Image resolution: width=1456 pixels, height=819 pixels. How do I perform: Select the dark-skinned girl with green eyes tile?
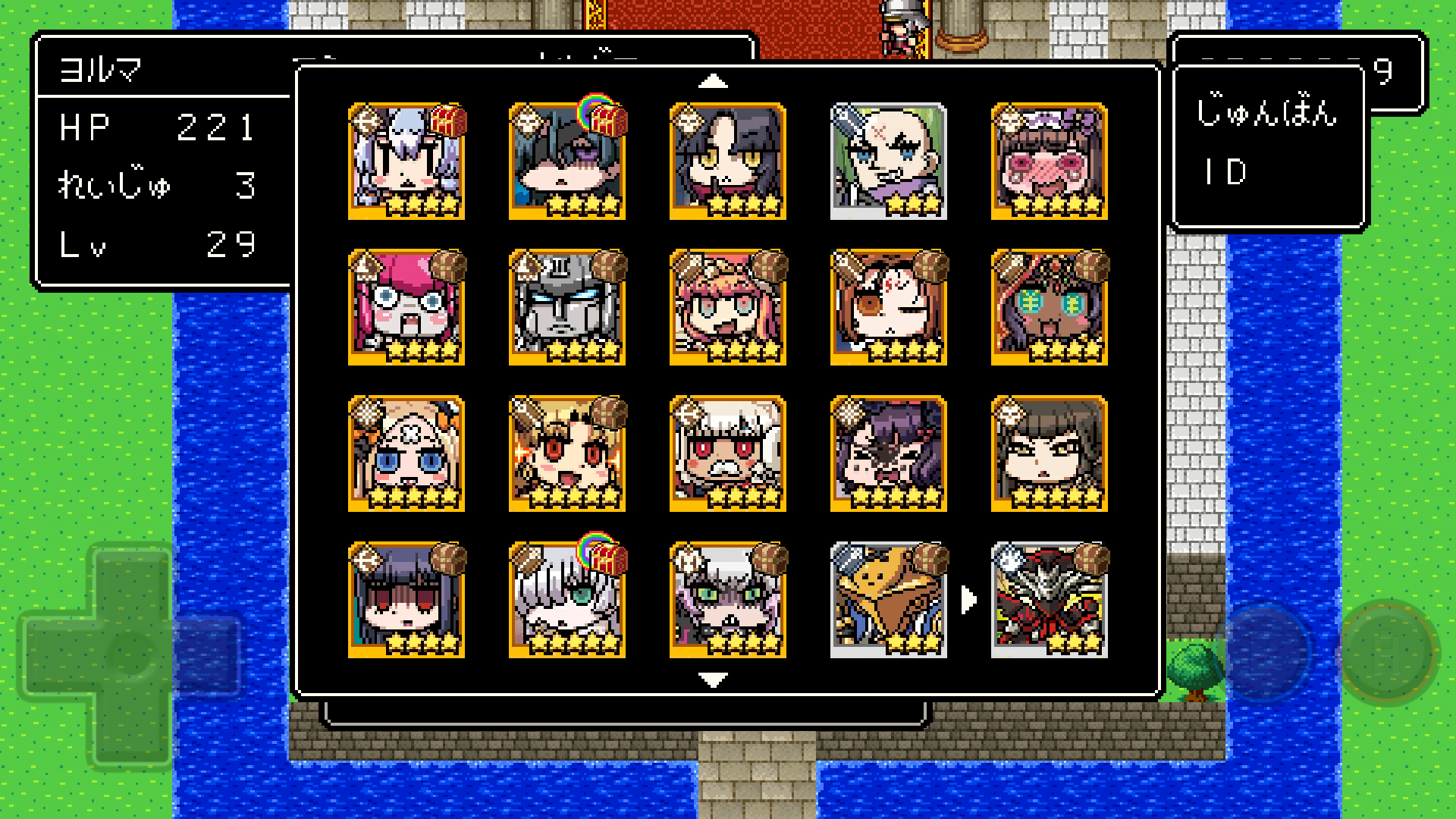coord(1049,307)
